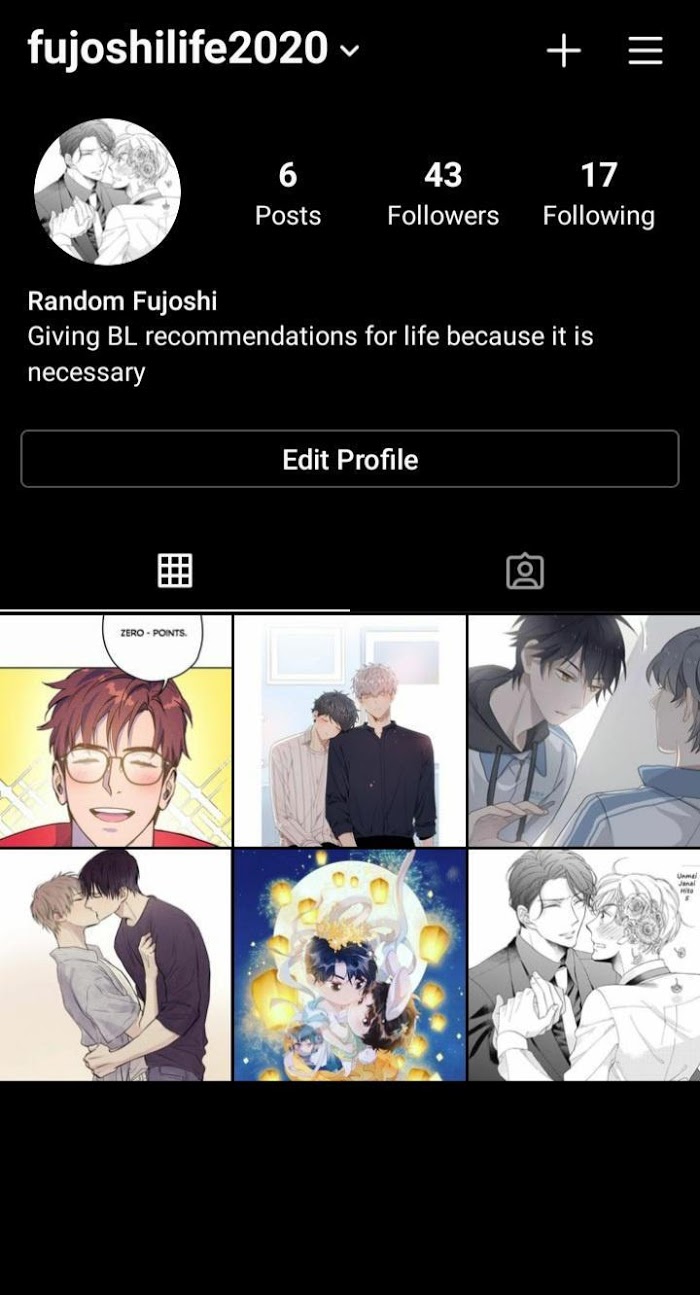The width and height of the screenshot is (700, 1295).
Task: Open the black-and-white manga couple post
Action: 584,965
